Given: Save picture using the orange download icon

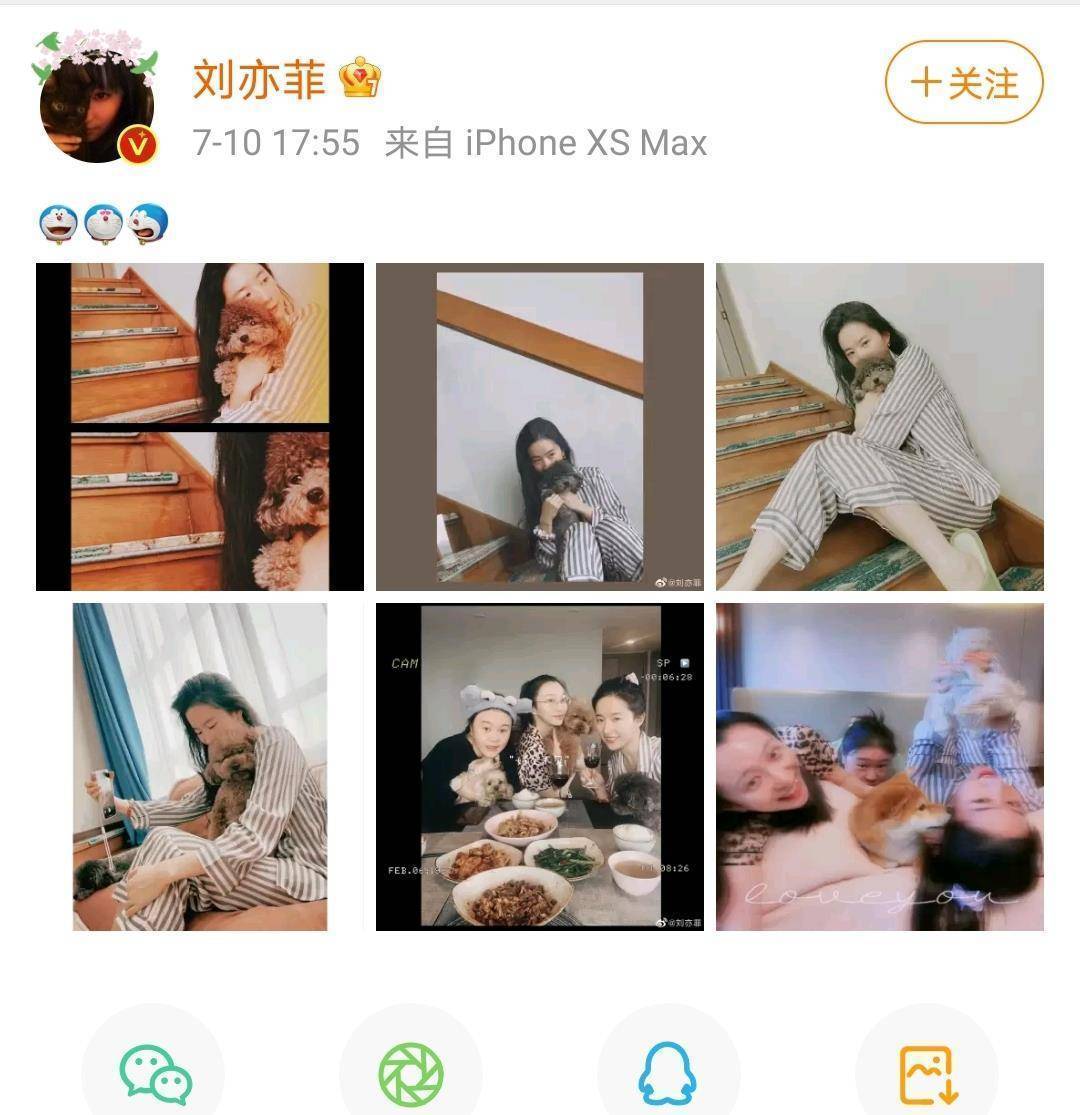Looking at the screenshot, I should tap(925, 1070).
